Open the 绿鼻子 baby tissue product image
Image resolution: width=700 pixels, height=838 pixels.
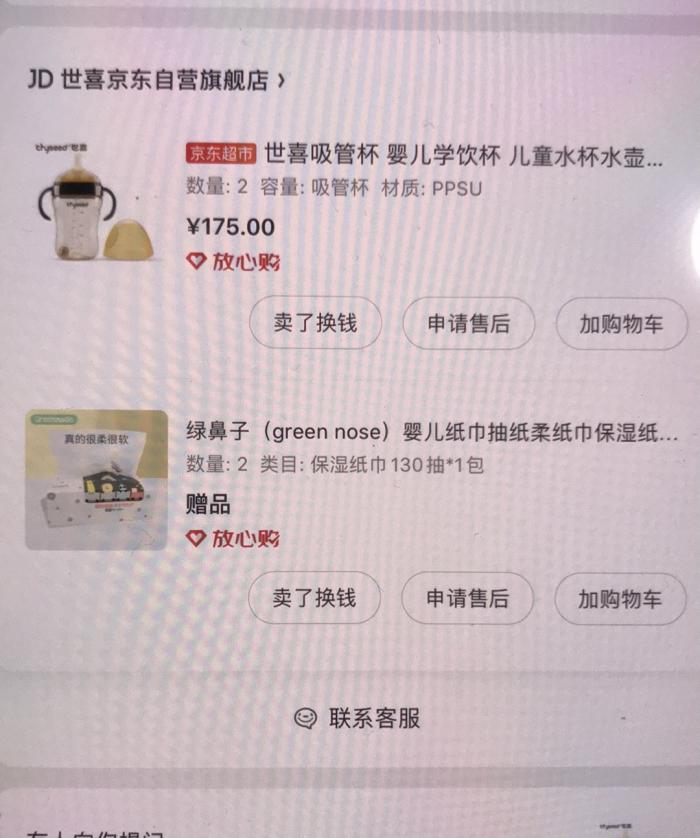[96, 479]
